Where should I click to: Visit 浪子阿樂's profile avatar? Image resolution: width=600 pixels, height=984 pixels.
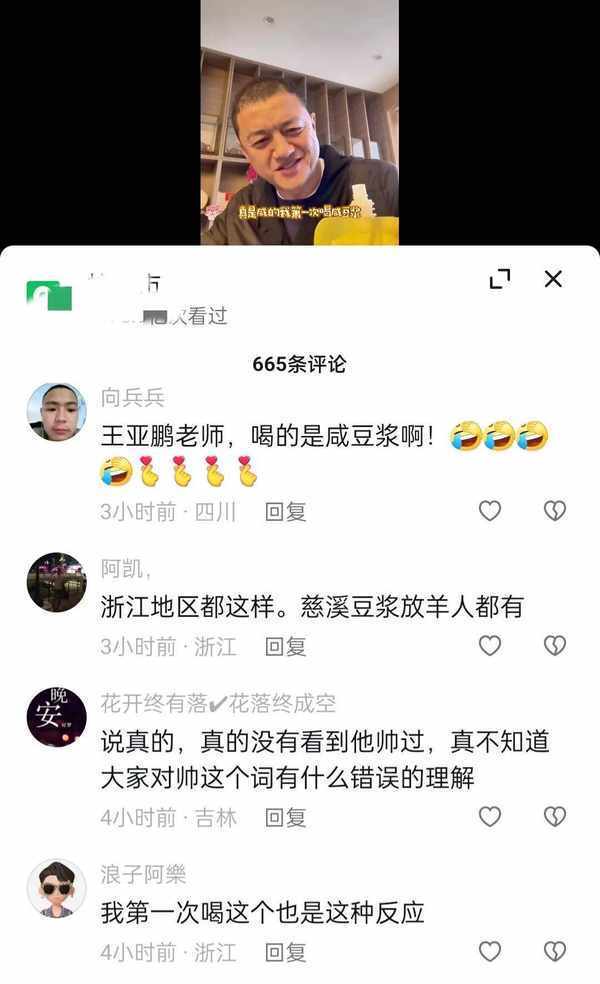tap(56, 887)
